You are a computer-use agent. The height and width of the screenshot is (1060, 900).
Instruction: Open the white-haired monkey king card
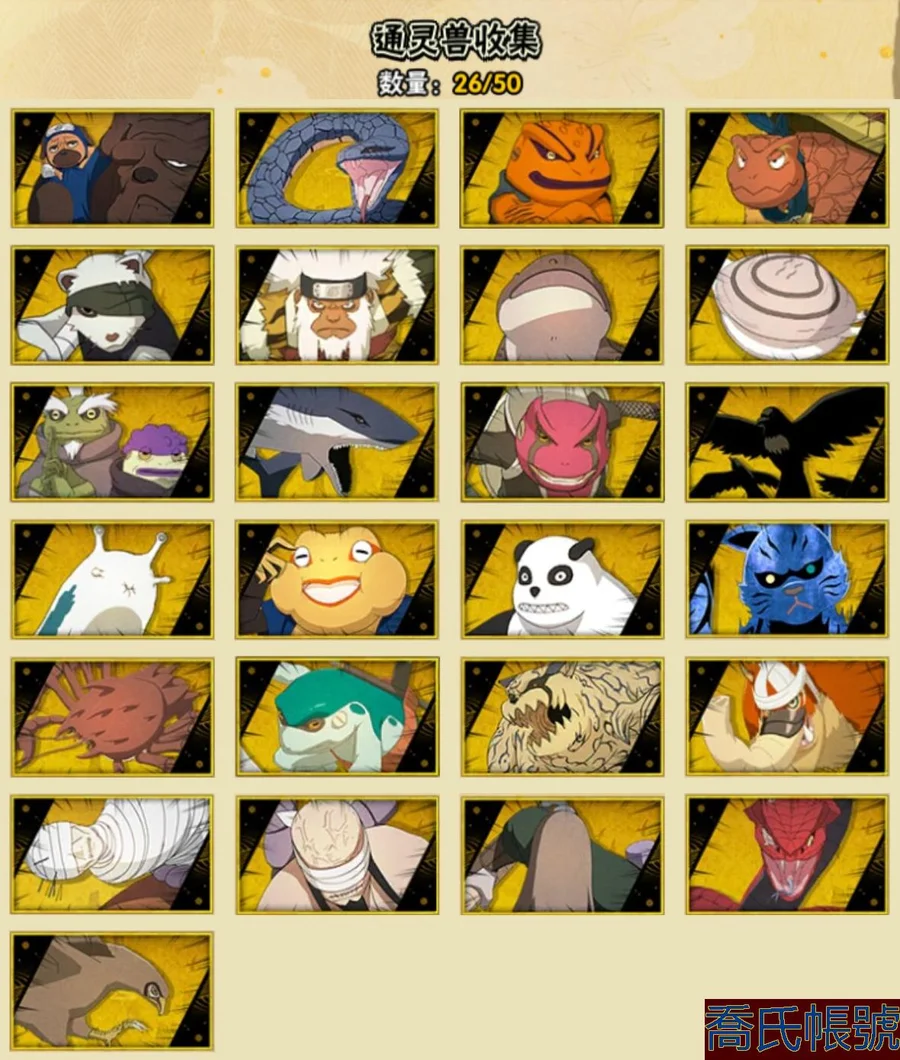point(337,305)
